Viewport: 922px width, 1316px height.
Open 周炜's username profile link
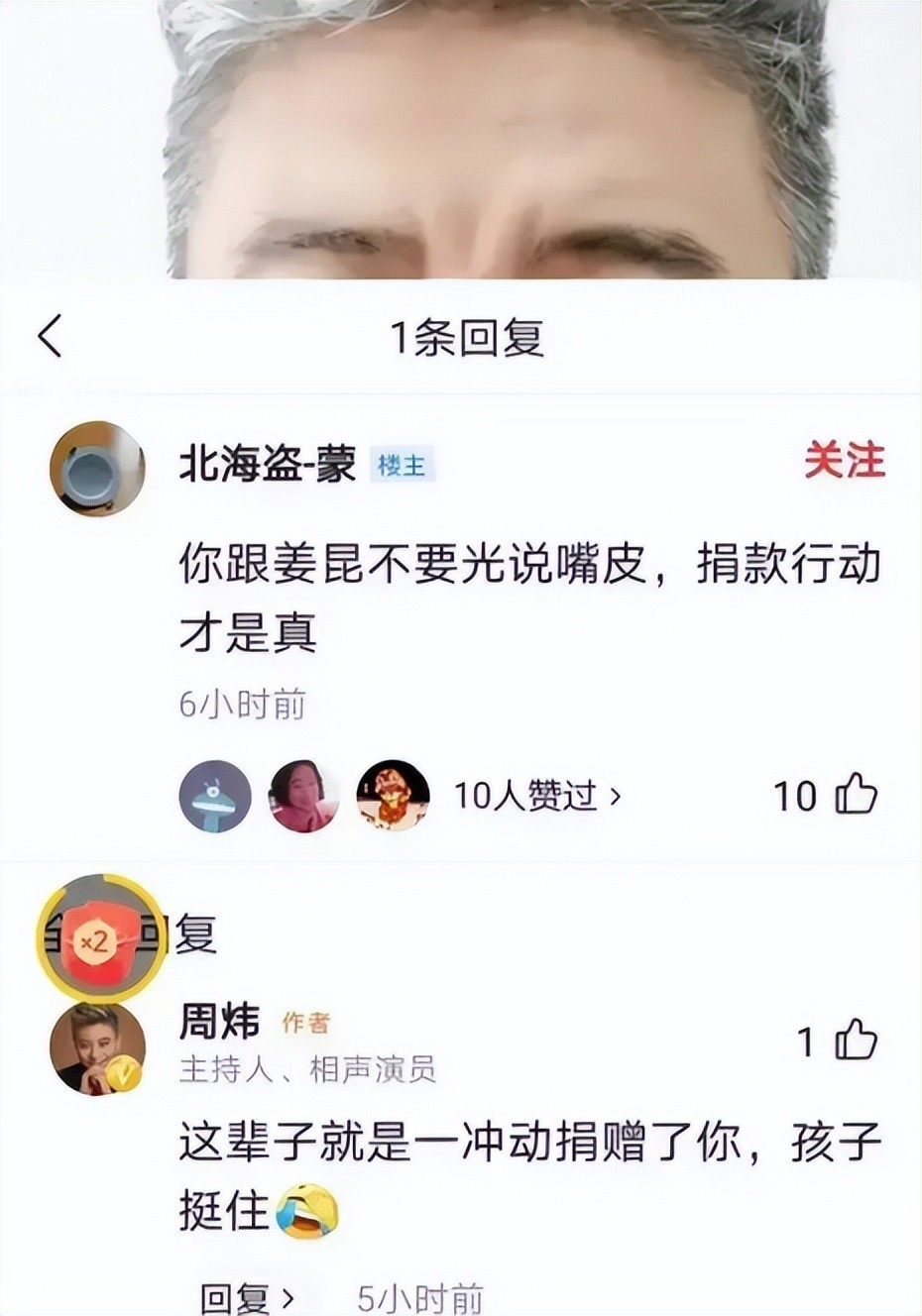219,1022
